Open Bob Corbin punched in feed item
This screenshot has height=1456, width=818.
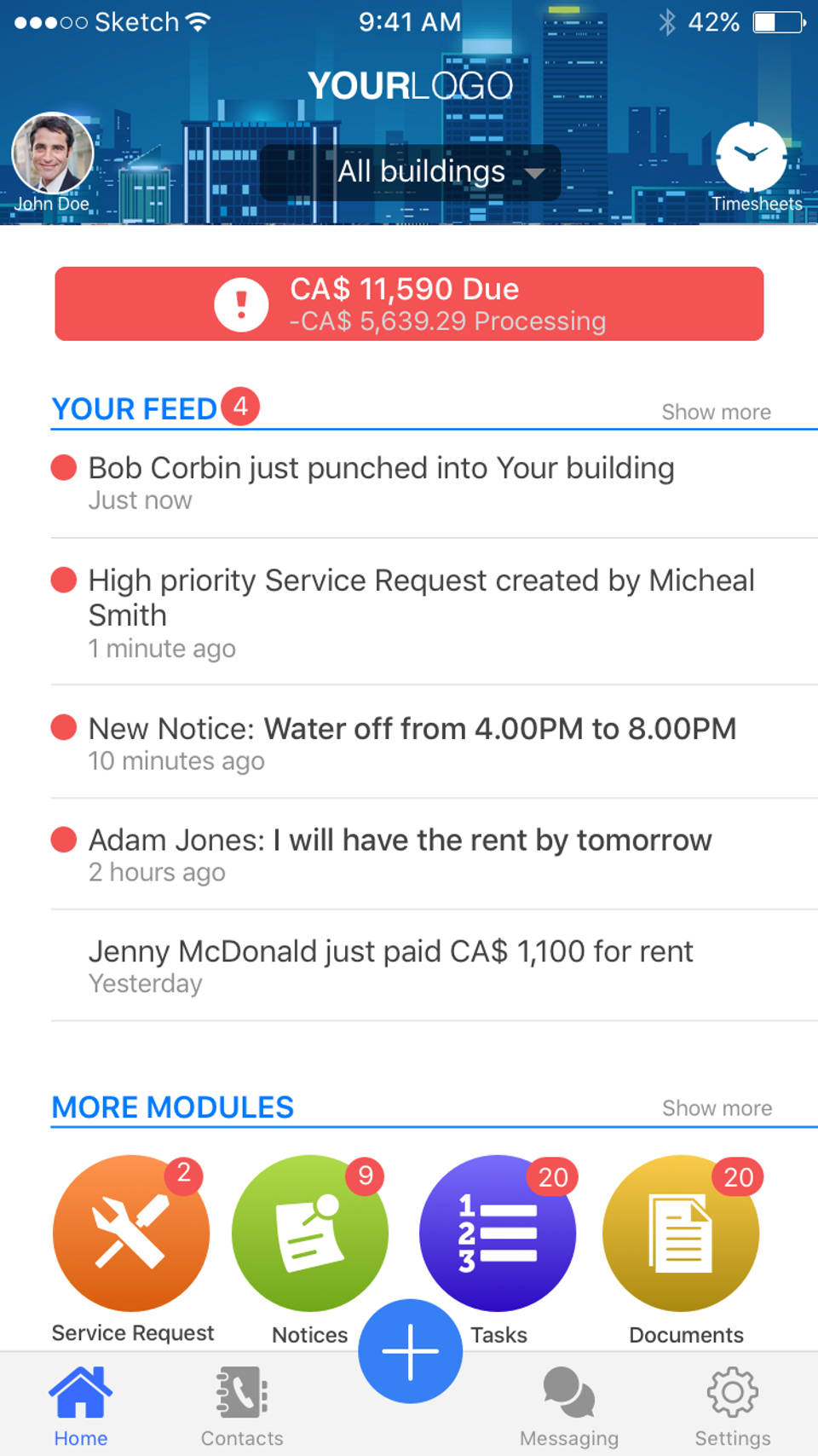coord(381,482)
